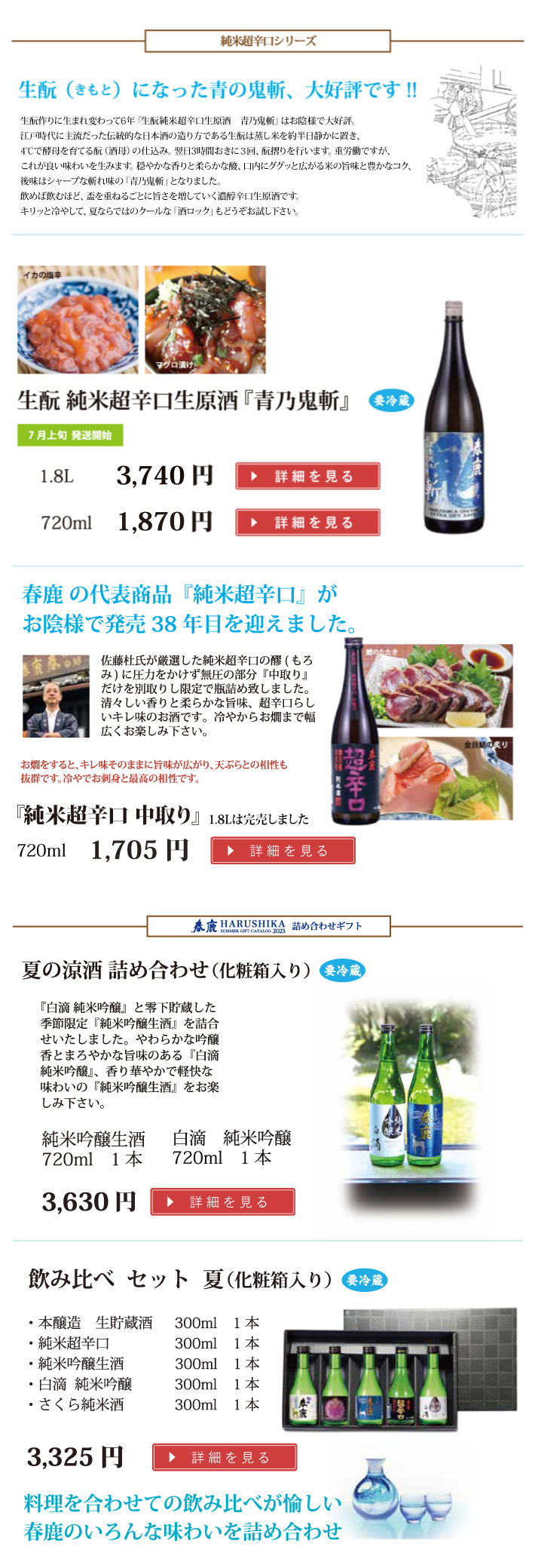Viewport: 535px width, 1568px height.
Task: Open details for 純米超辛口 中取り 720ml
Action: (x=283, y=851)
